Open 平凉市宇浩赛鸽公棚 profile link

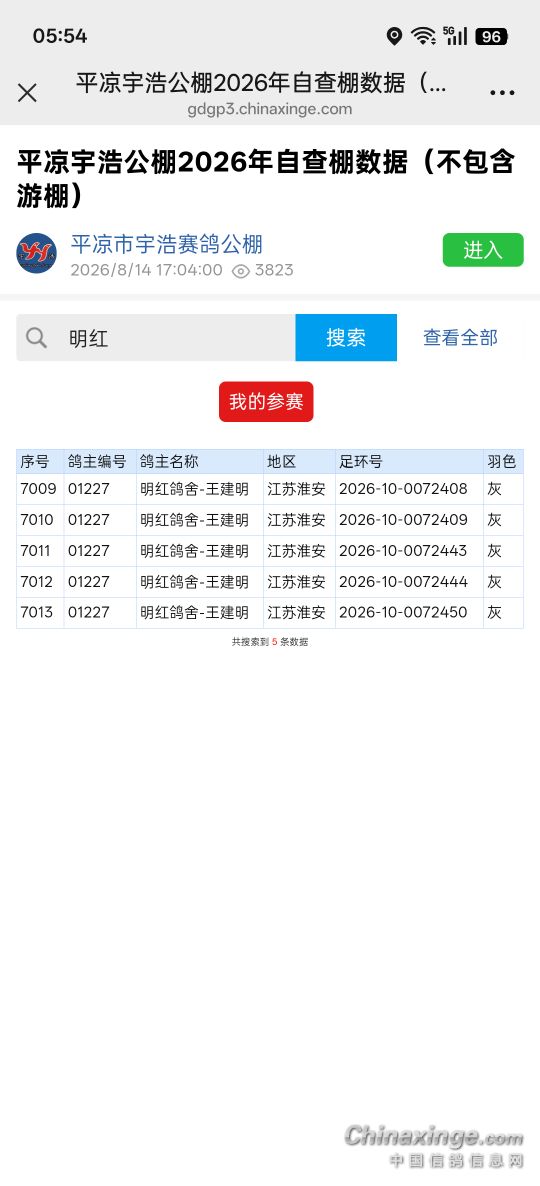click(166, 244)
